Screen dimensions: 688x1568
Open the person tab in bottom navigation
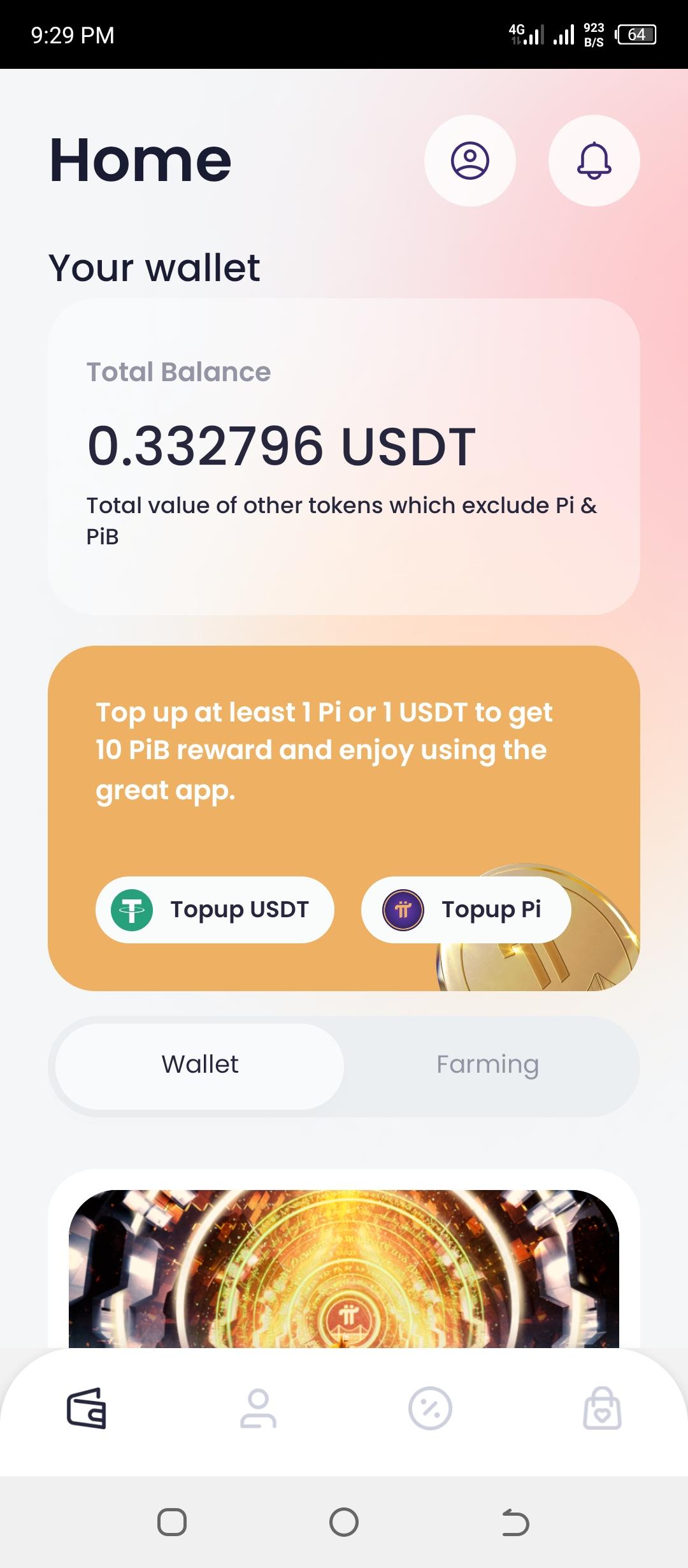(258, 1408)
